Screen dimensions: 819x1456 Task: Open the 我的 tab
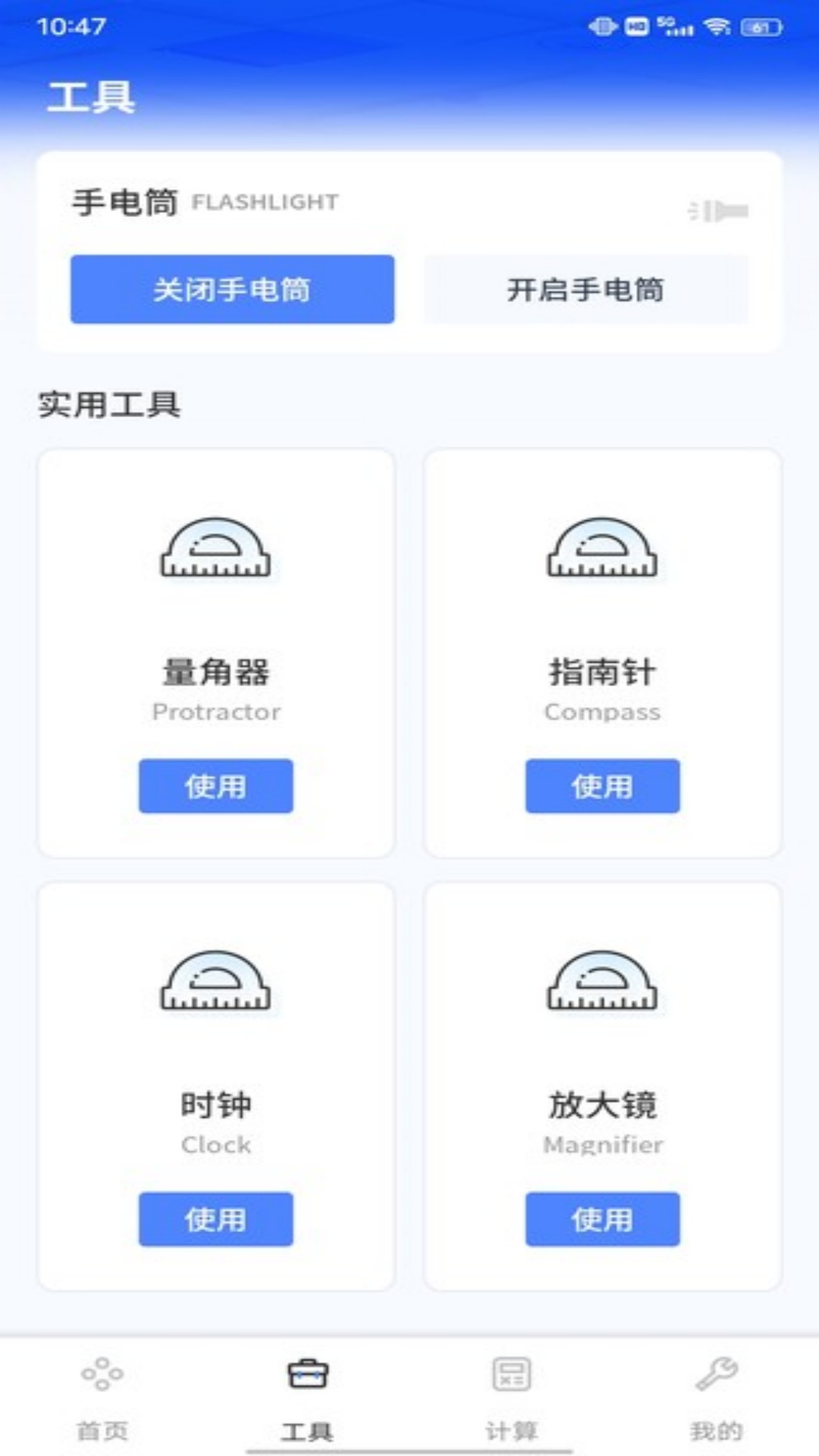tap(716, 1397)
